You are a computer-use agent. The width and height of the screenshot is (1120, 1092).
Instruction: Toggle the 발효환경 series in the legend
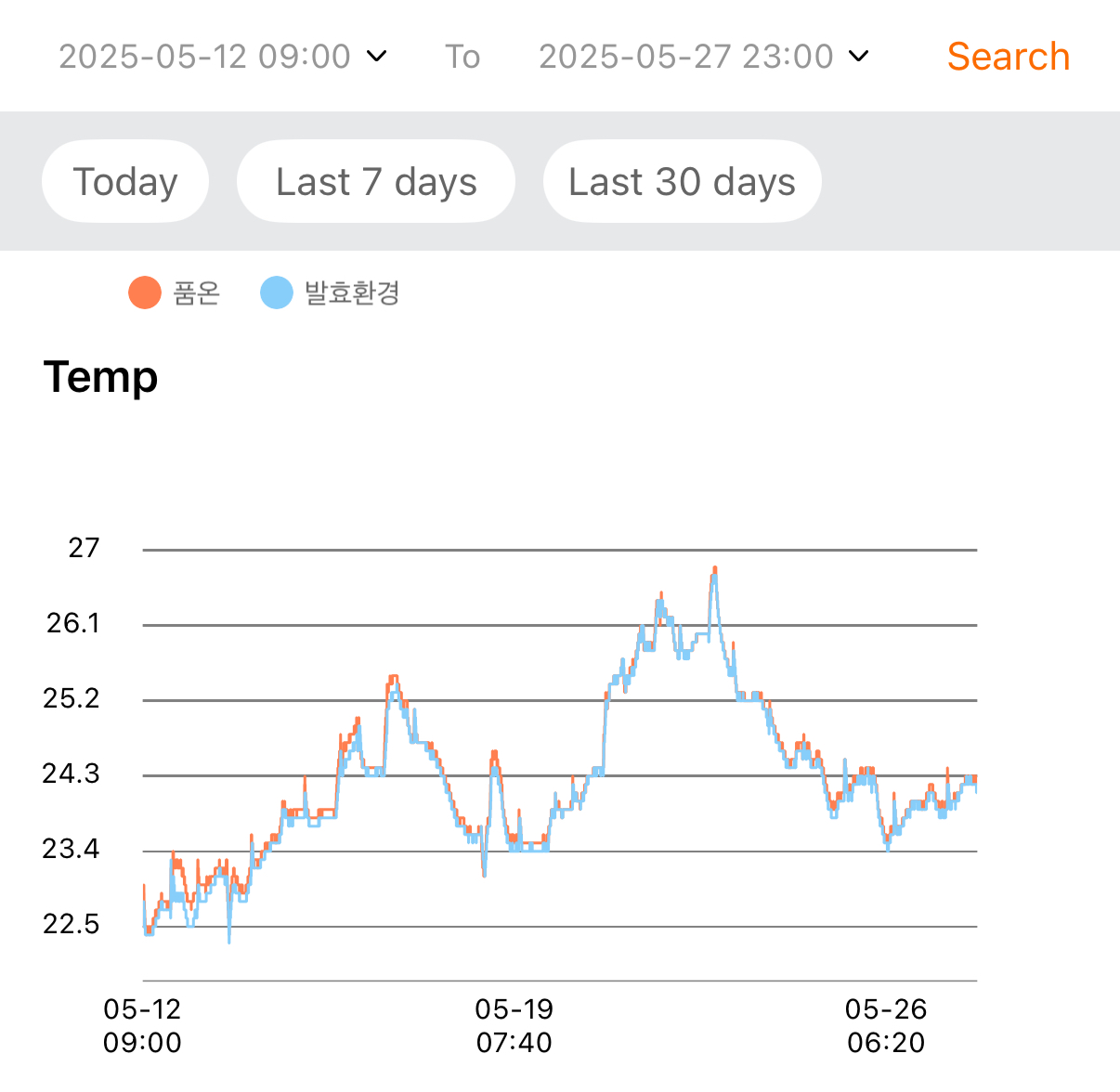coord(331,292)
